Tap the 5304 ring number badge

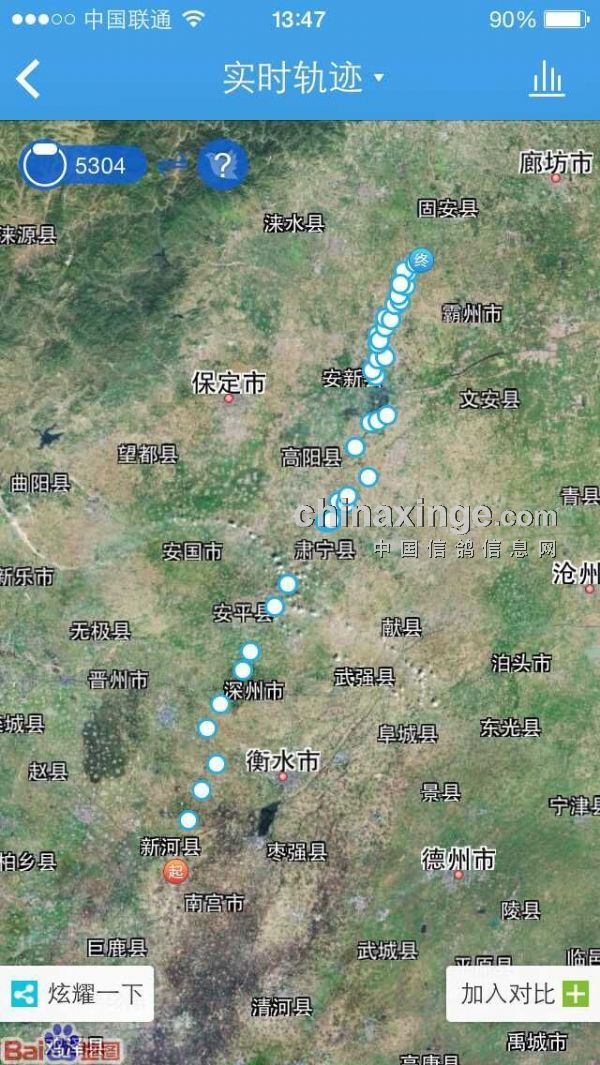click(x=84, y=165)
